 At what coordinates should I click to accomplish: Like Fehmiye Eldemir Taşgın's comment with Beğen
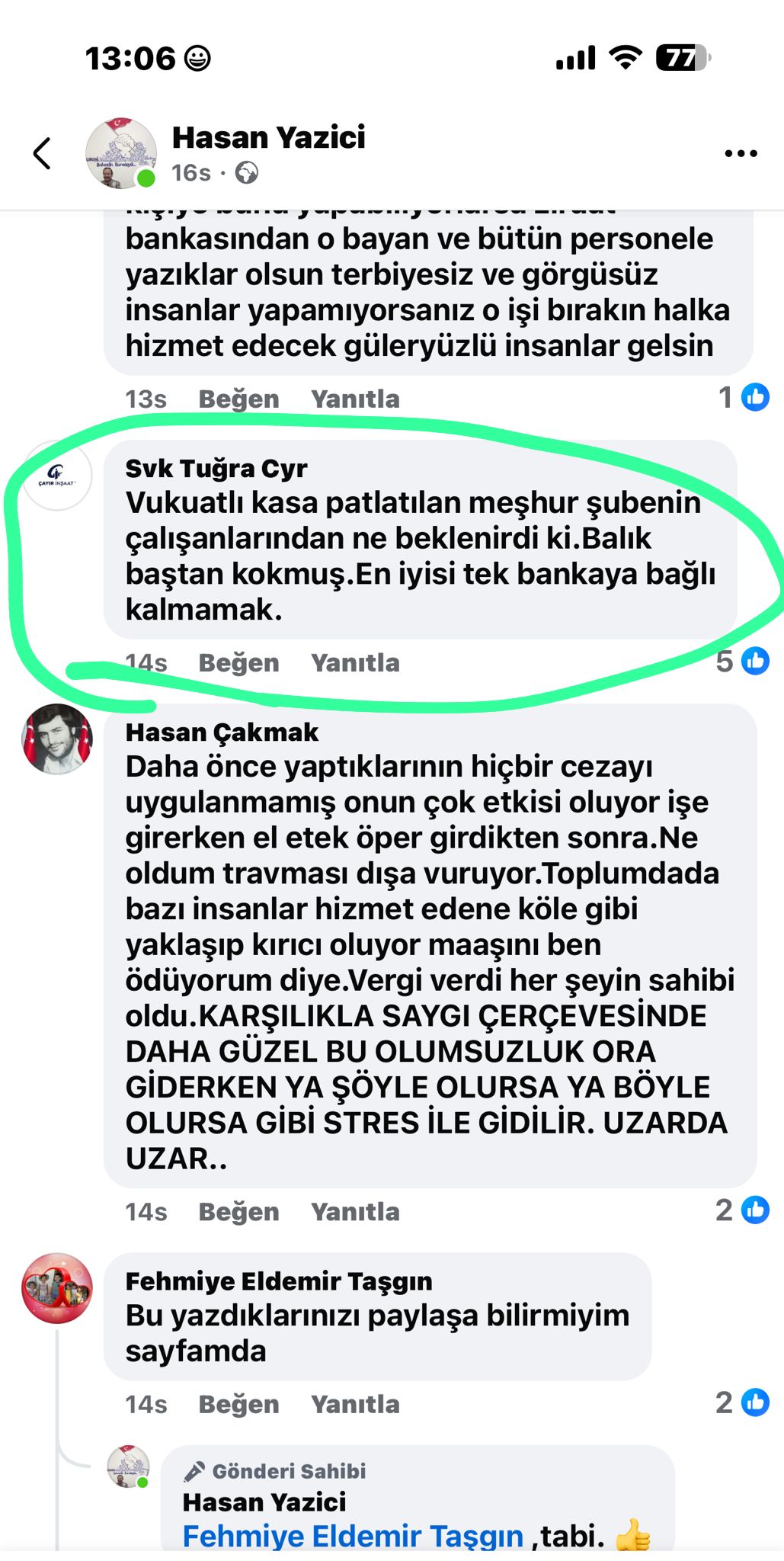click(238, 1404)
